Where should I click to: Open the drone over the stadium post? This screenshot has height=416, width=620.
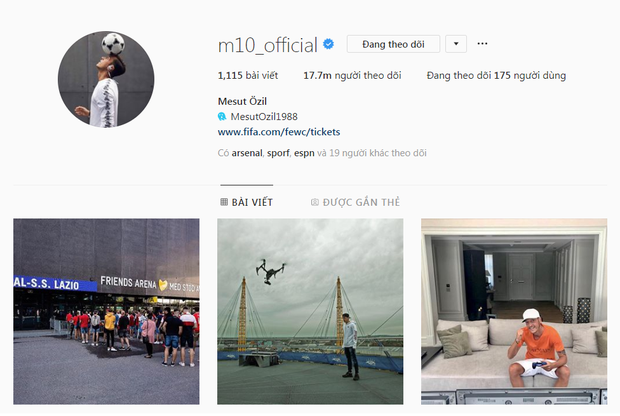tap(310, 311)
